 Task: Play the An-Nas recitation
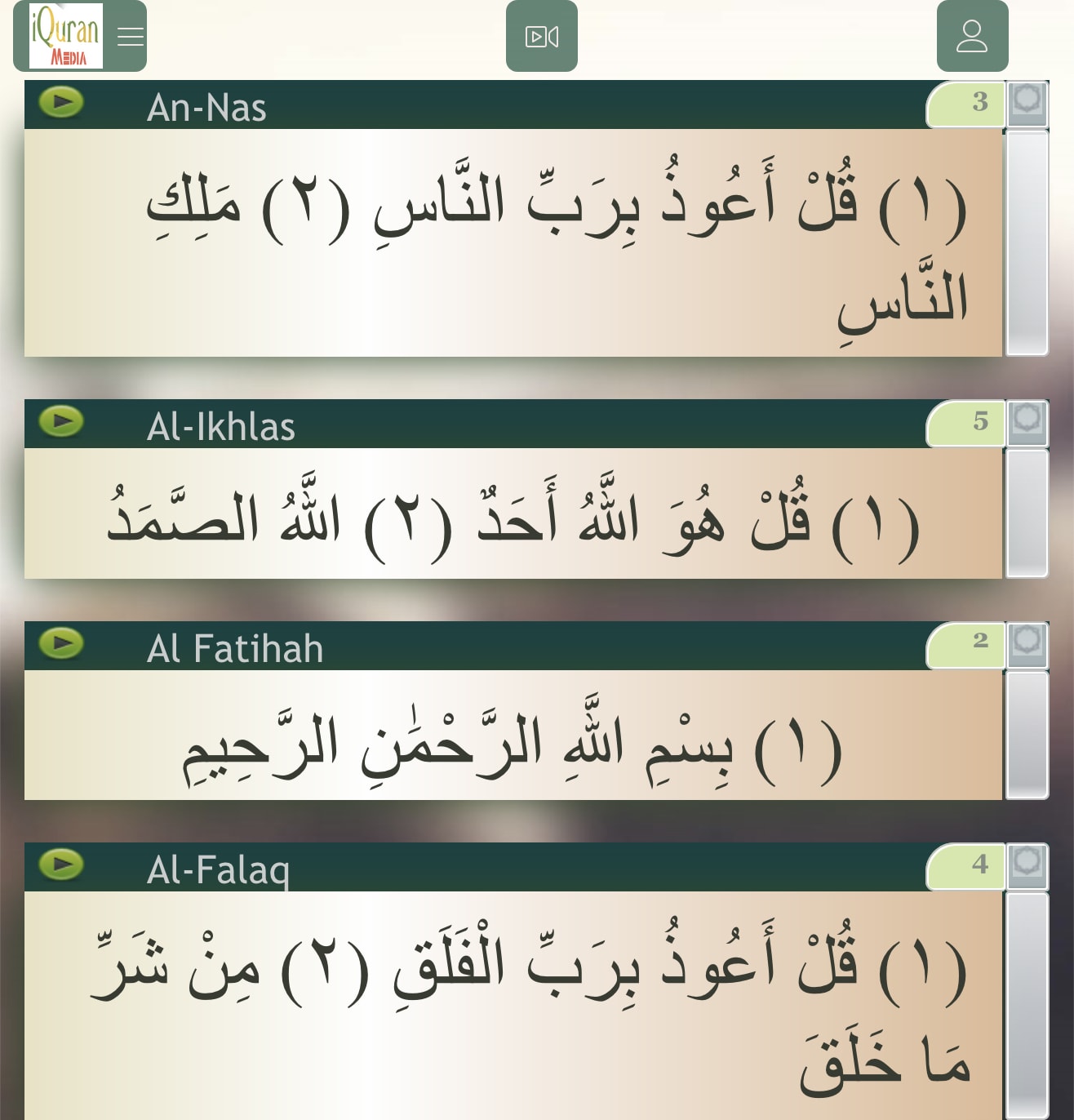pyautogui.click(x=61, y=103)
